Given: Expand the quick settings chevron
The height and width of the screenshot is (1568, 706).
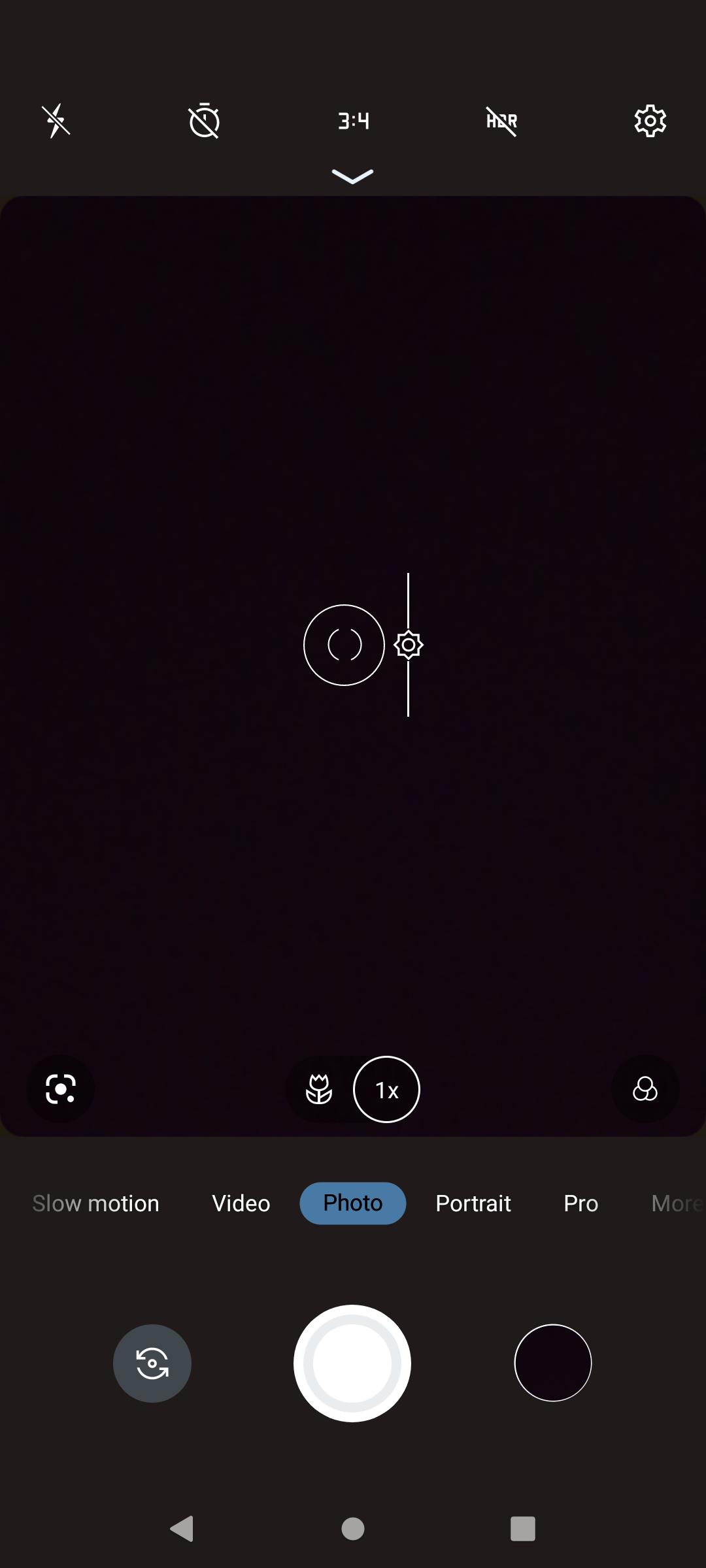Looking at the screenshot, I should pyautogui.click(x=353, y=176).
